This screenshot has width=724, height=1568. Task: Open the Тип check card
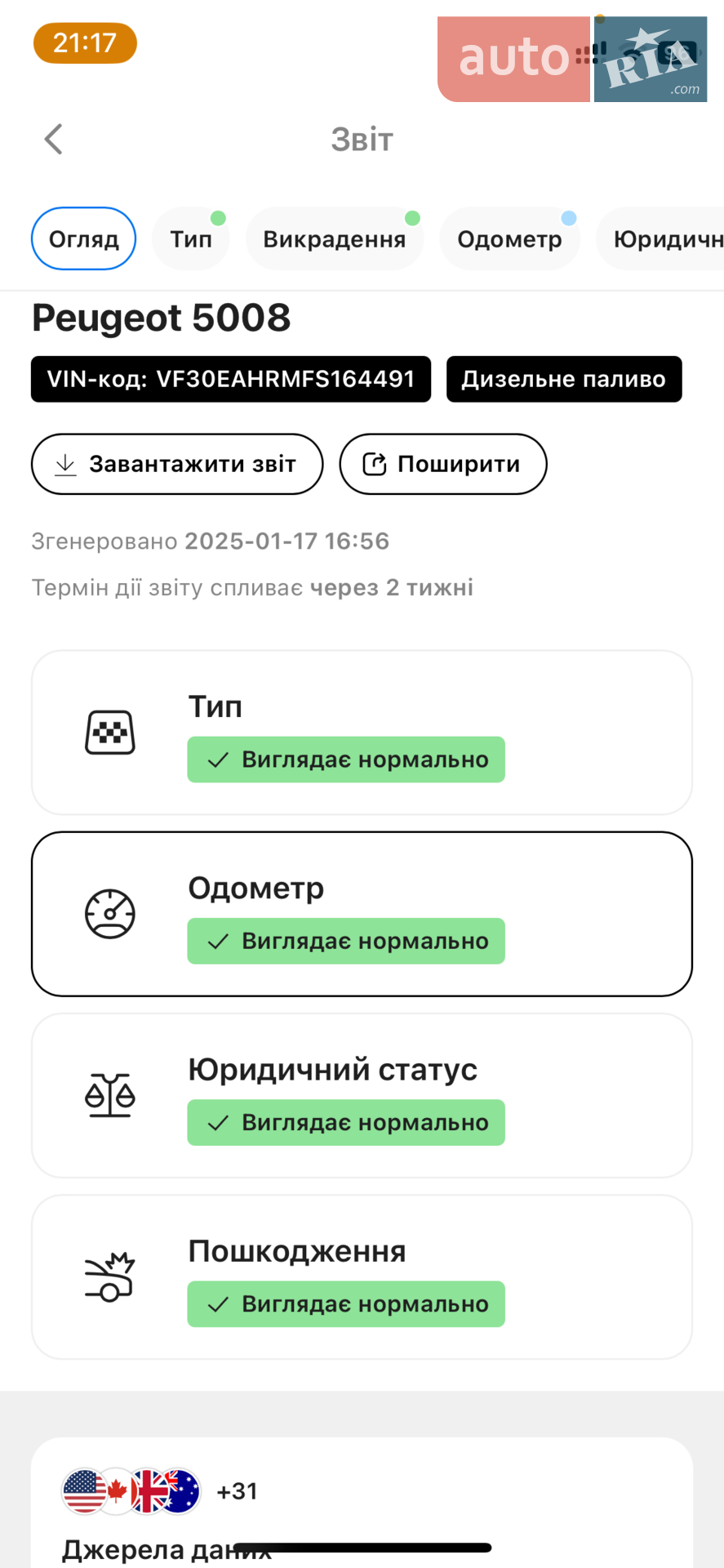click(x=362, y=733)
